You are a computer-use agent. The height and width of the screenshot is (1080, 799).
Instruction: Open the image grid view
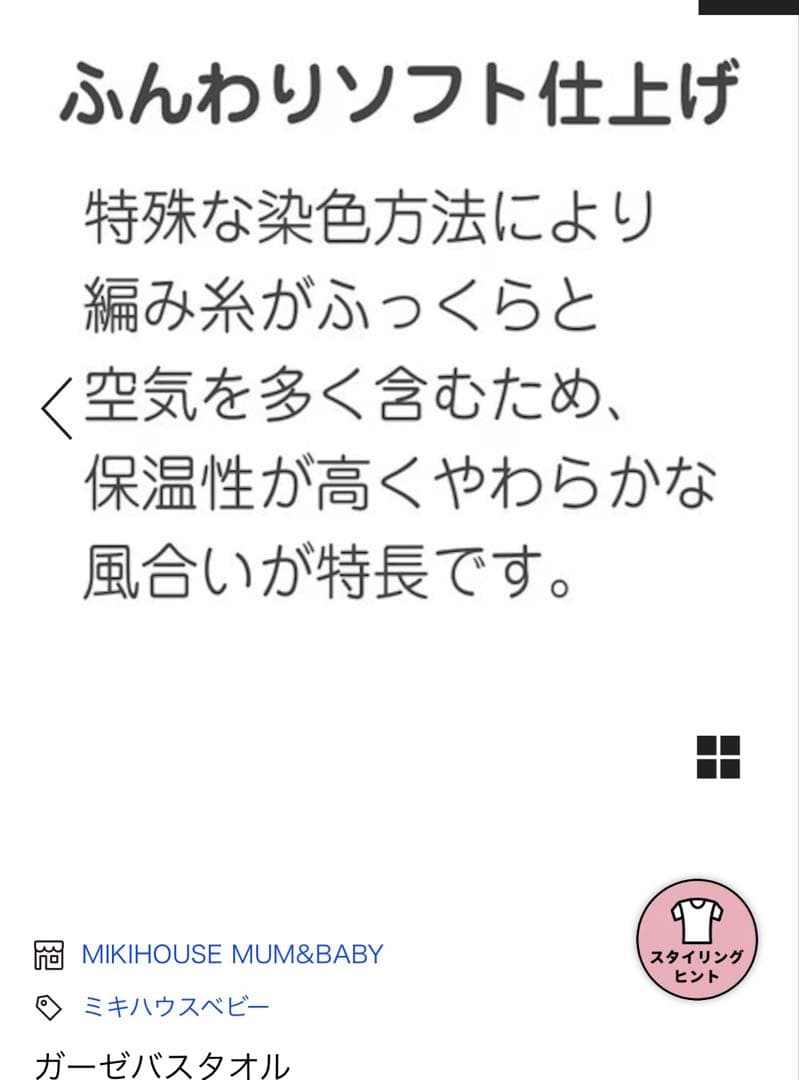click(718, 757)
